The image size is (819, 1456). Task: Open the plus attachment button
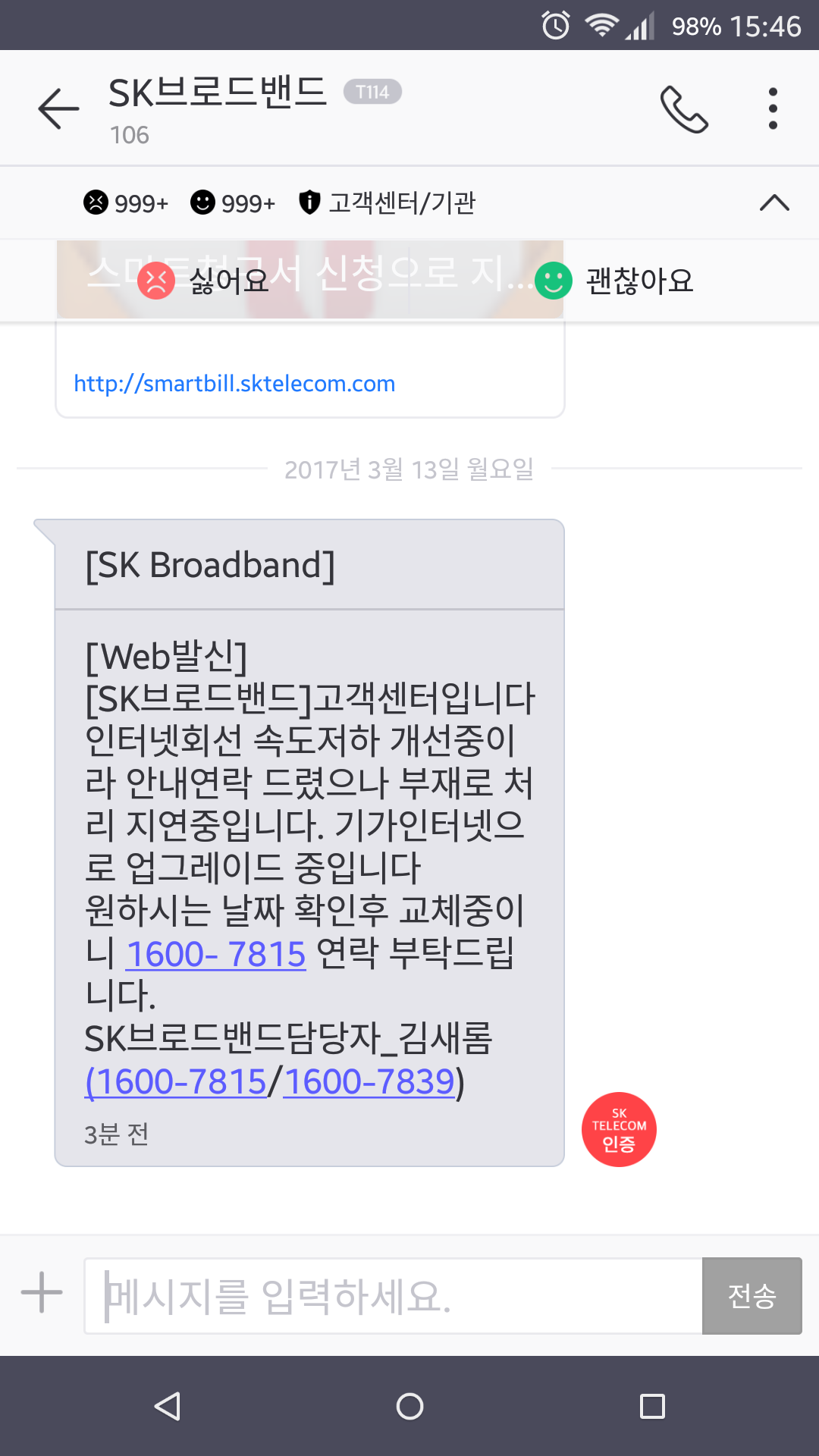(x=42, y=1293)
